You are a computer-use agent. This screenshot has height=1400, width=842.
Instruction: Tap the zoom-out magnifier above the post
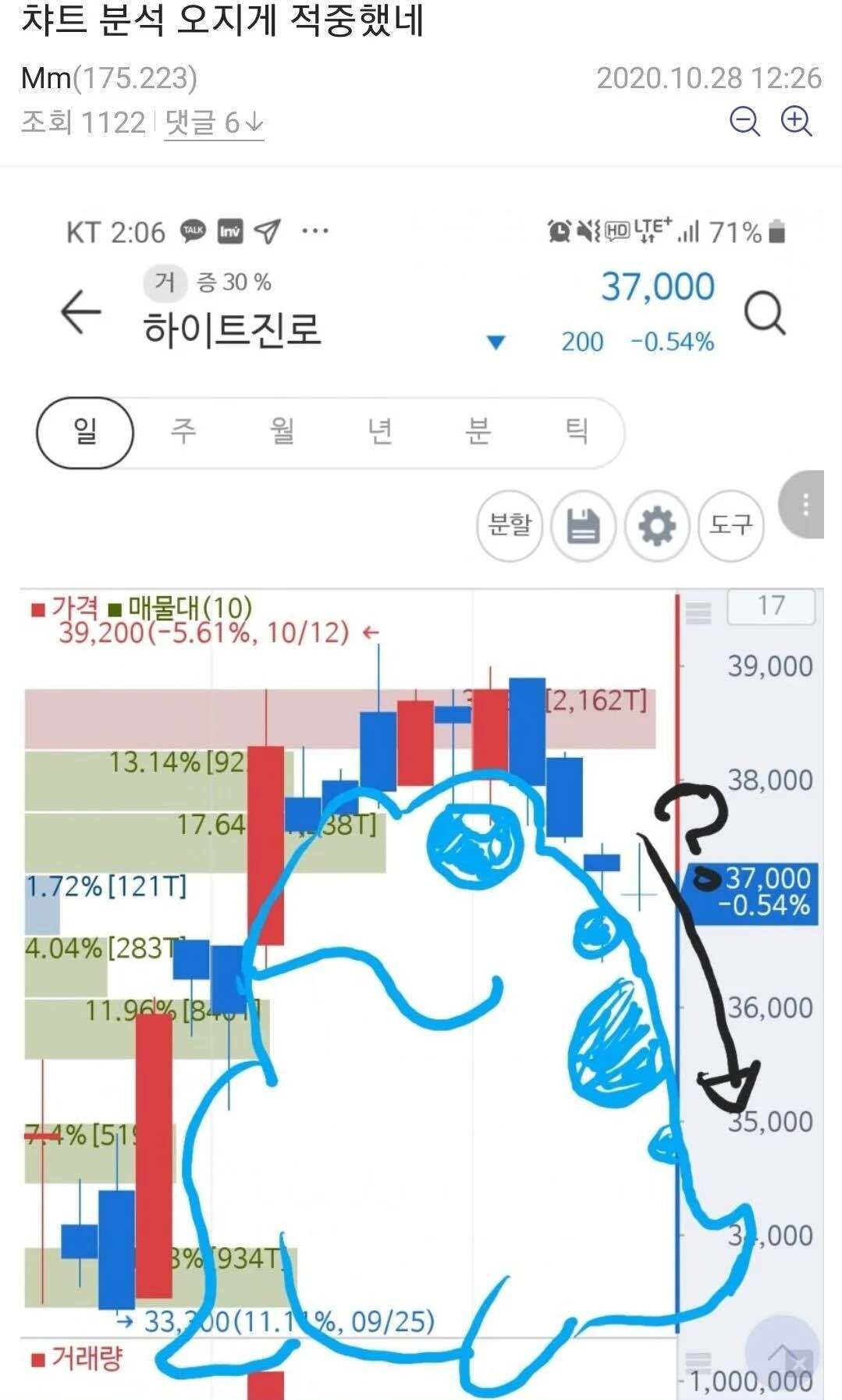pyautogui.click(x=745, y=123)
